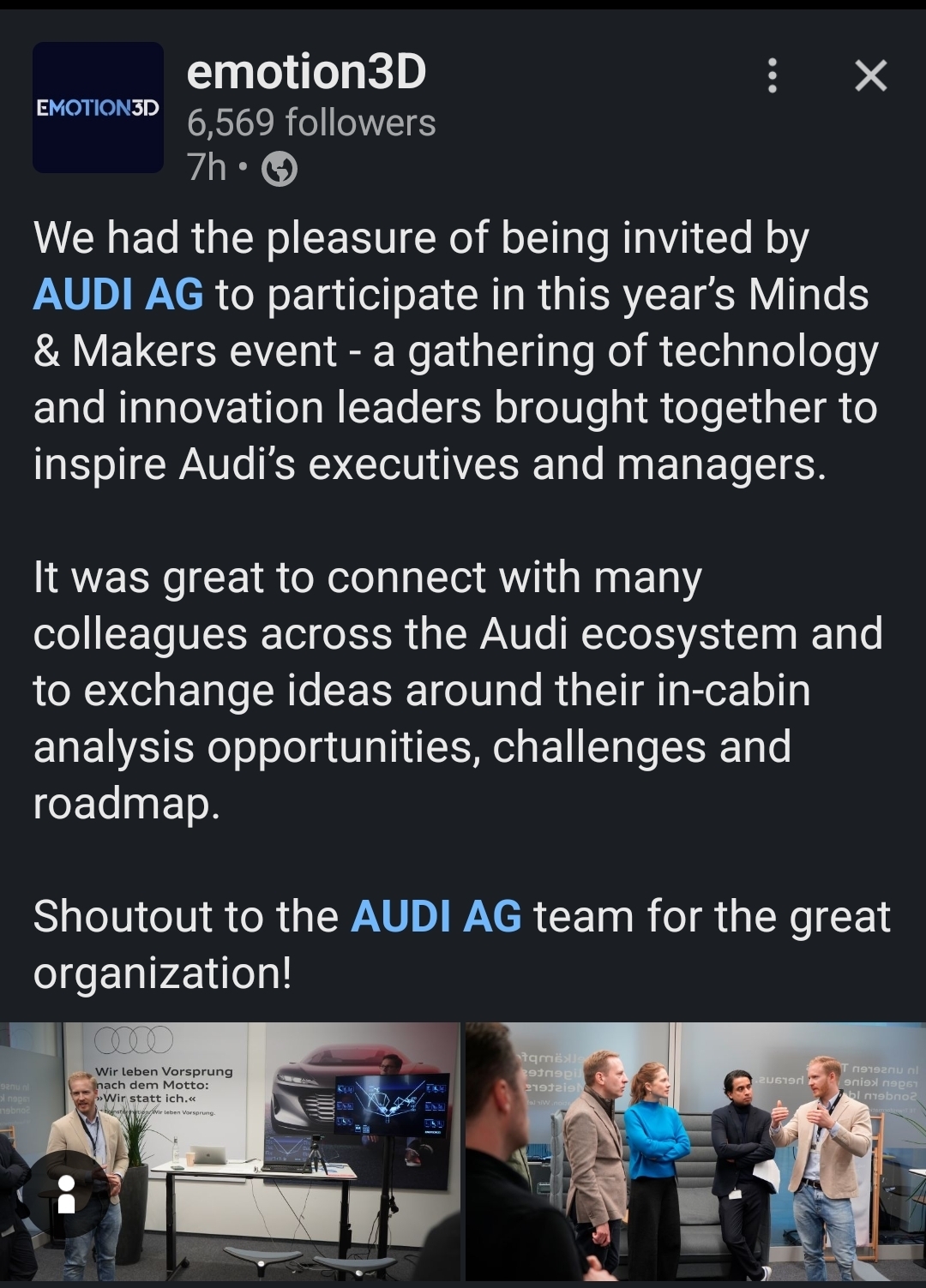Open emotion3D company logo
The image size is (926, 1288).
98,108
